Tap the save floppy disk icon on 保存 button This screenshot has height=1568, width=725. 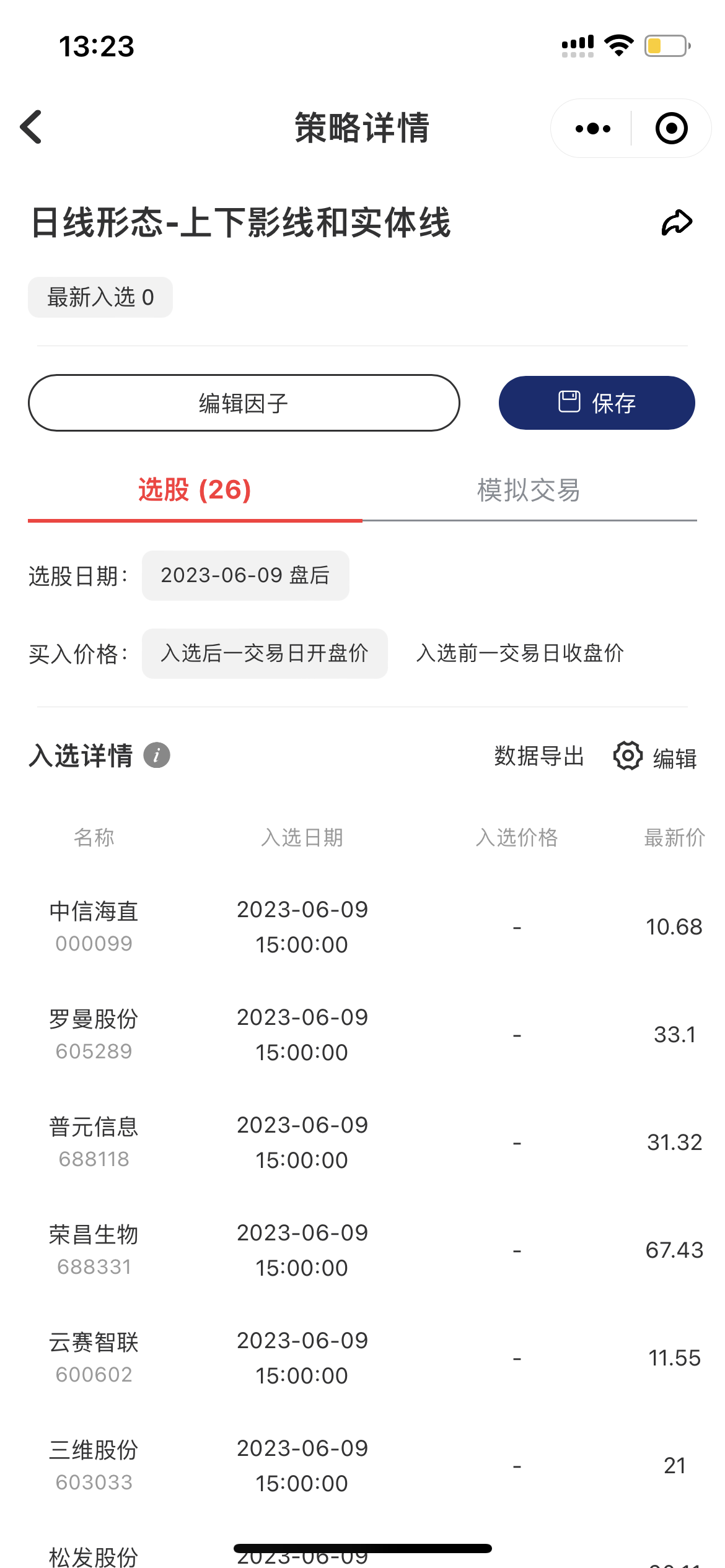tap(567, 401)
